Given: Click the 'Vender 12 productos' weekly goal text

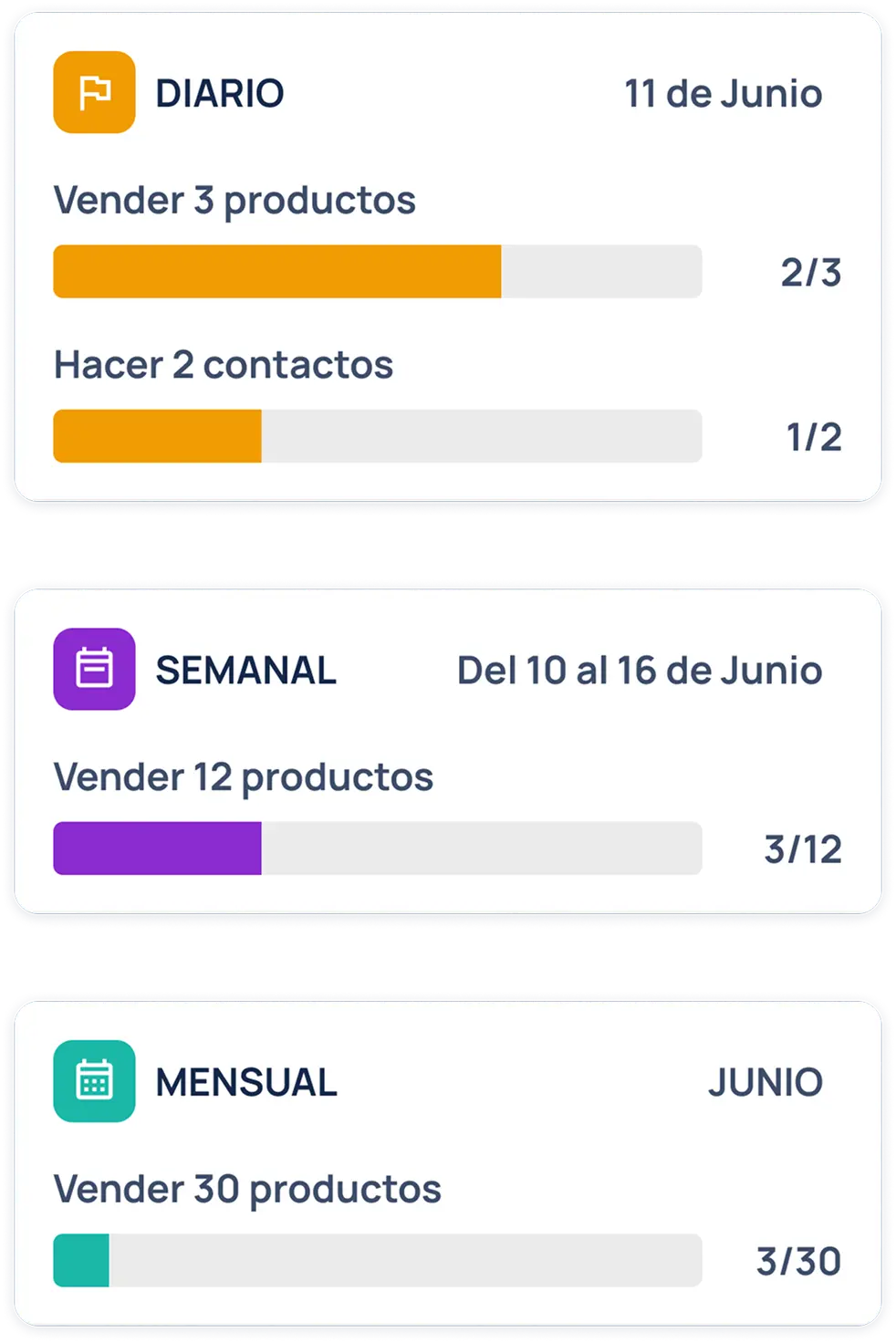Looking at the screenshot, I should point(245,777).
